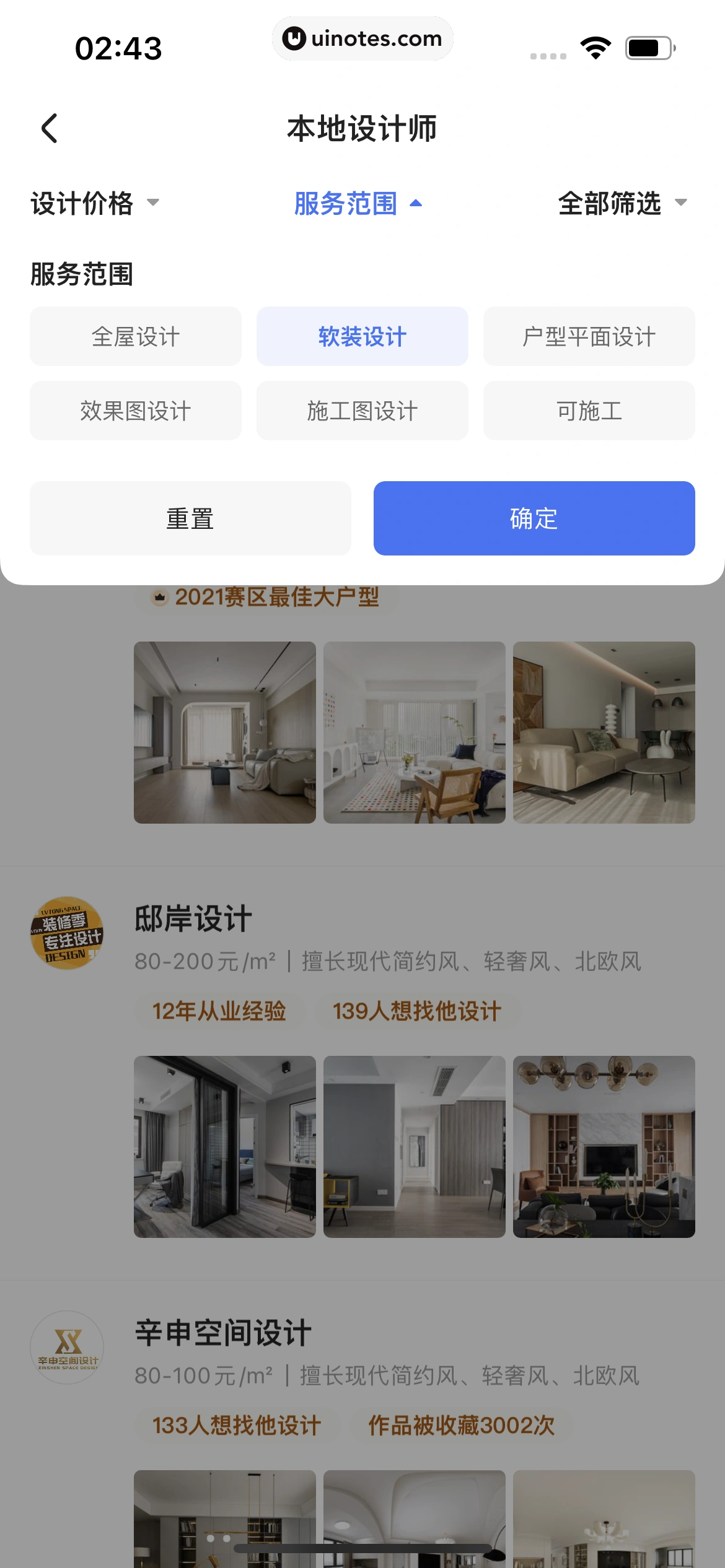Click the cellular signal dots icon
Screen dimensions: 725x1568
[x=548, y=55]
